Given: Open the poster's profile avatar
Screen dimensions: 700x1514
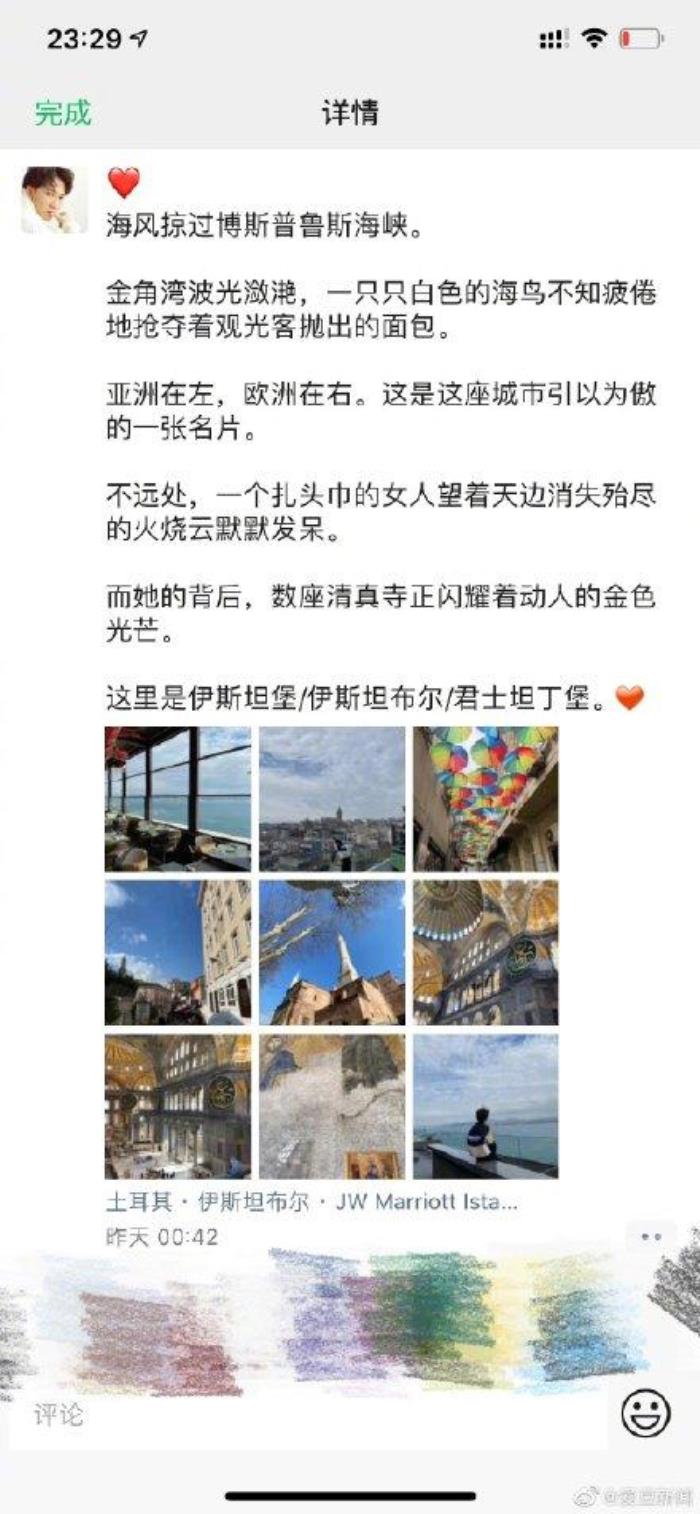Looking at the screenshot, I should tap(54, 200).
